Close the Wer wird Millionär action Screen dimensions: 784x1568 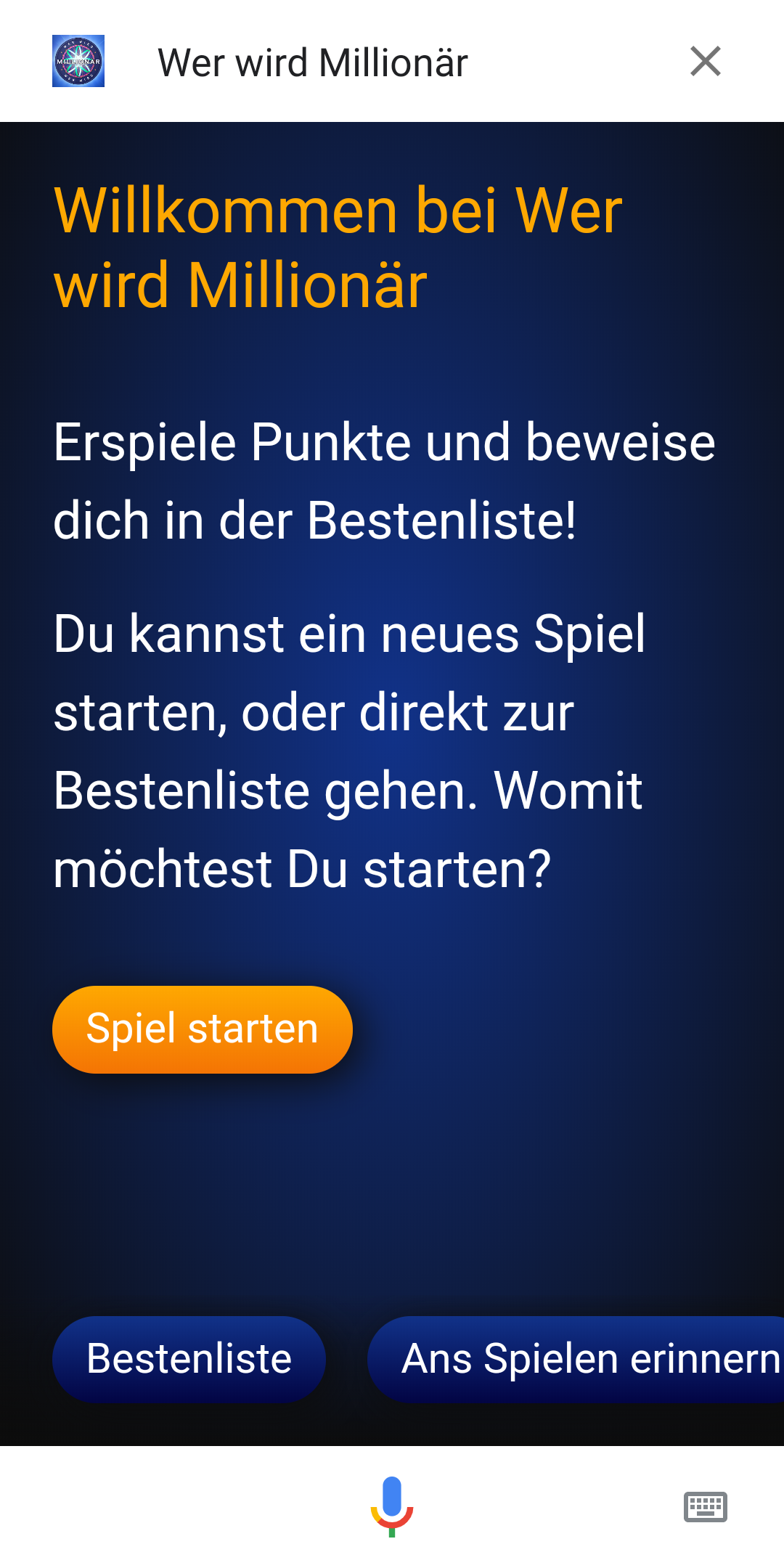(705, 61)
